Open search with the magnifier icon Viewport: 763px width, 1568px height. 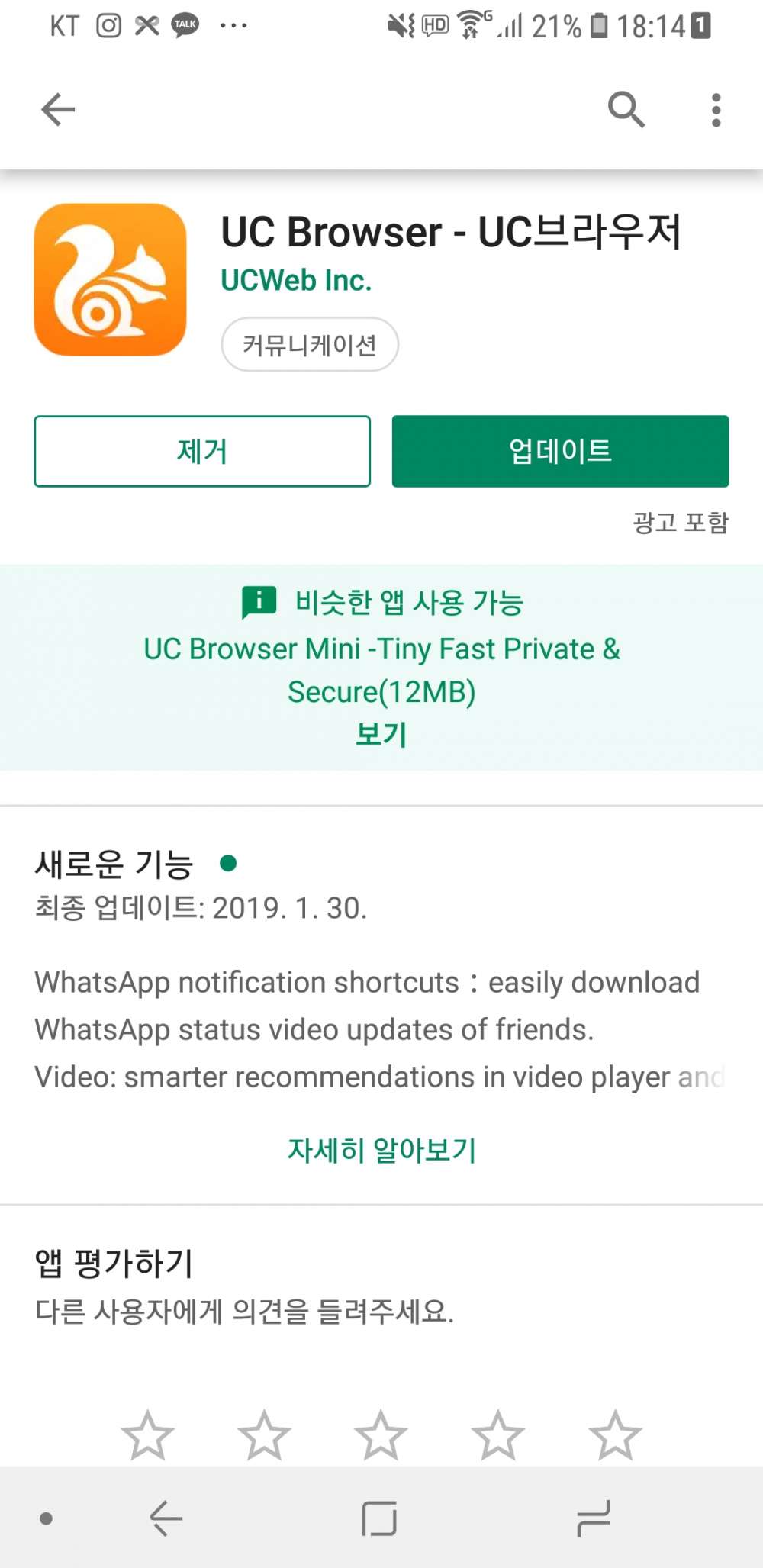(x=626, y=110)
